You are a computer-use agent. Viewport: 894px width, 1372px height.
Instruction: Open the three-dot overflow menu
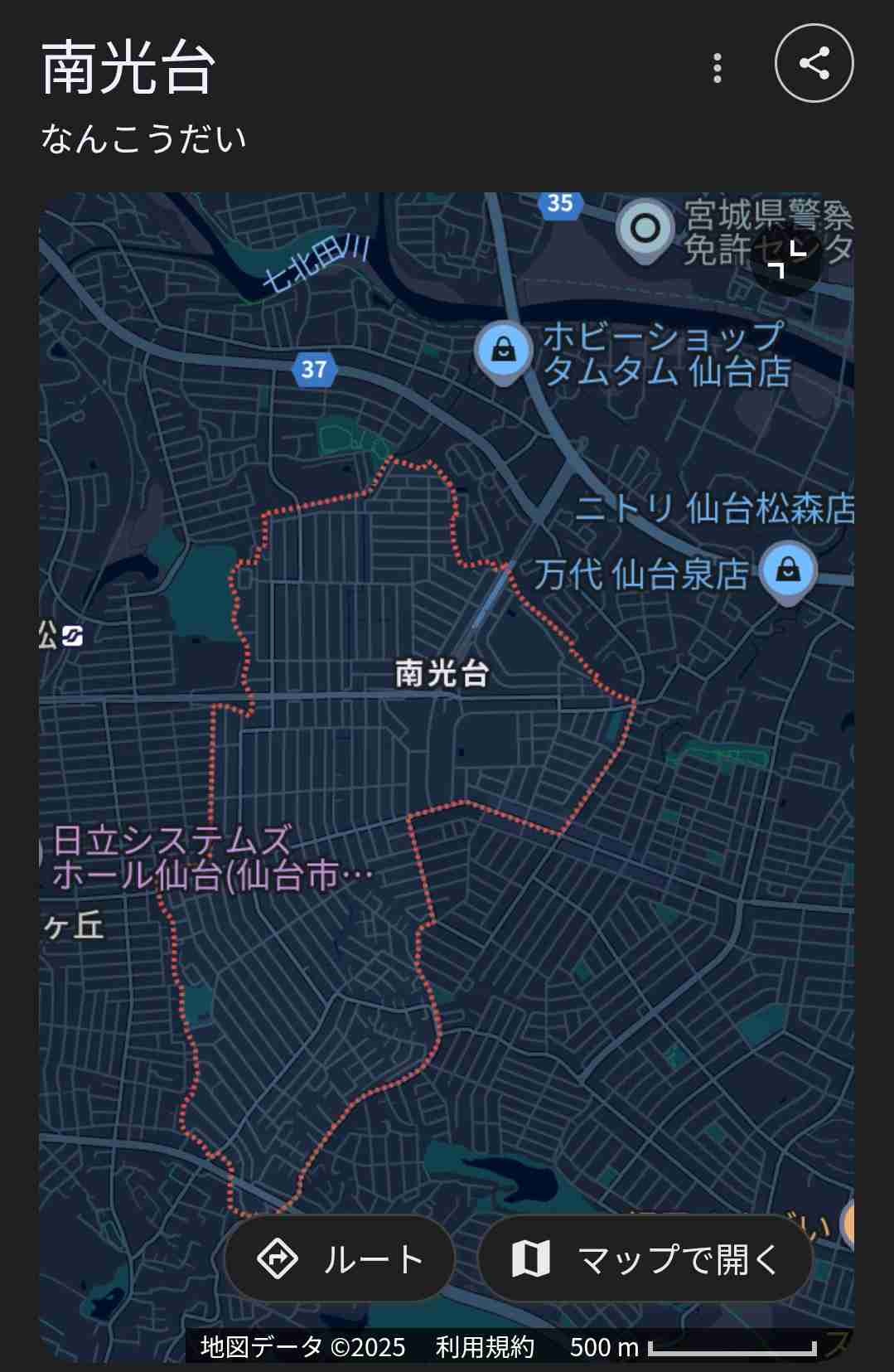718,67
